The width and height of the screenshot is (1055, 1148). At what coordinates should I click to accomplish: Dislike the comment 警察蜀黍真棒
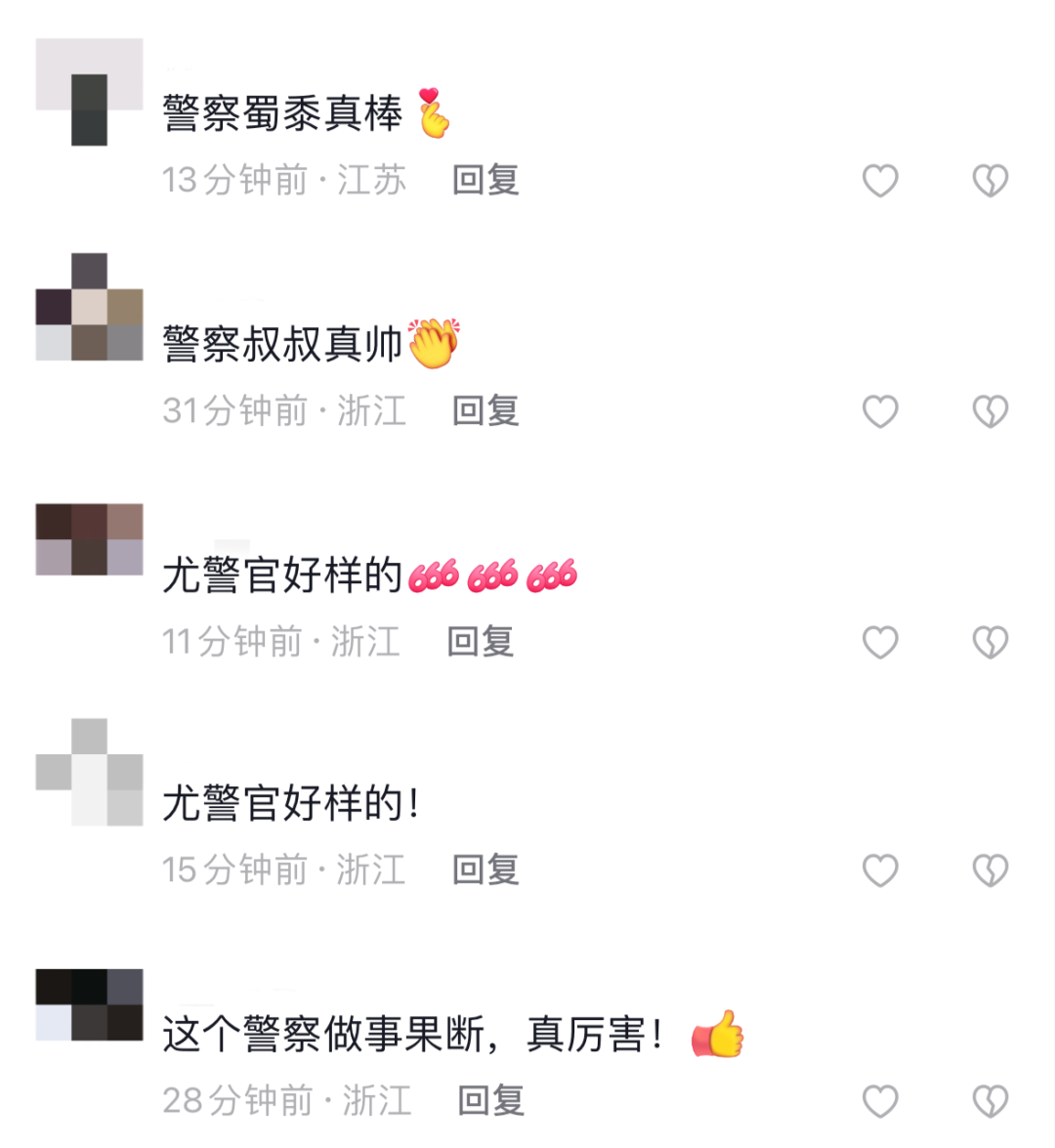point(990,181)
